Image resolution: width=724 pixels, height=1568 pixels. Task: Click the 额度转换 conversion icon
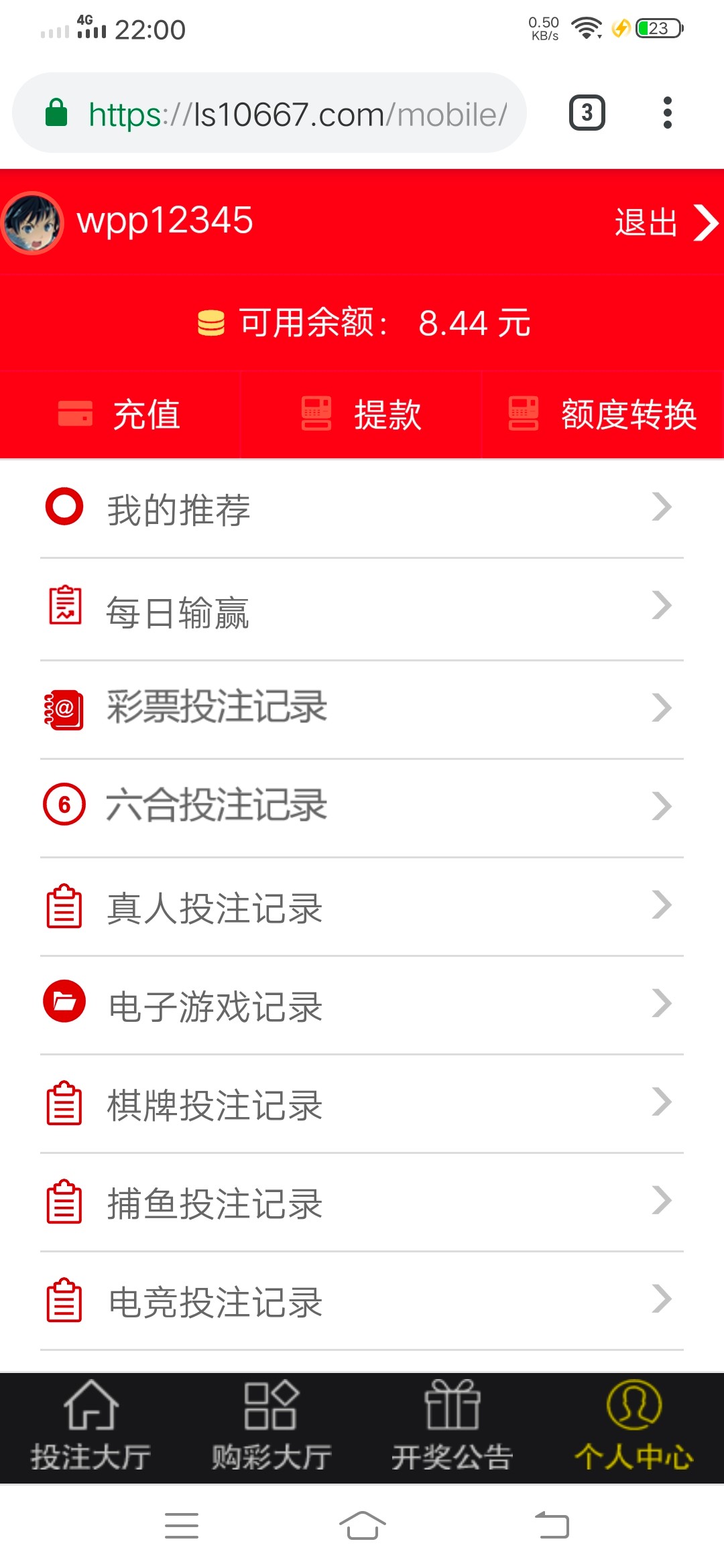pos(525,413)
